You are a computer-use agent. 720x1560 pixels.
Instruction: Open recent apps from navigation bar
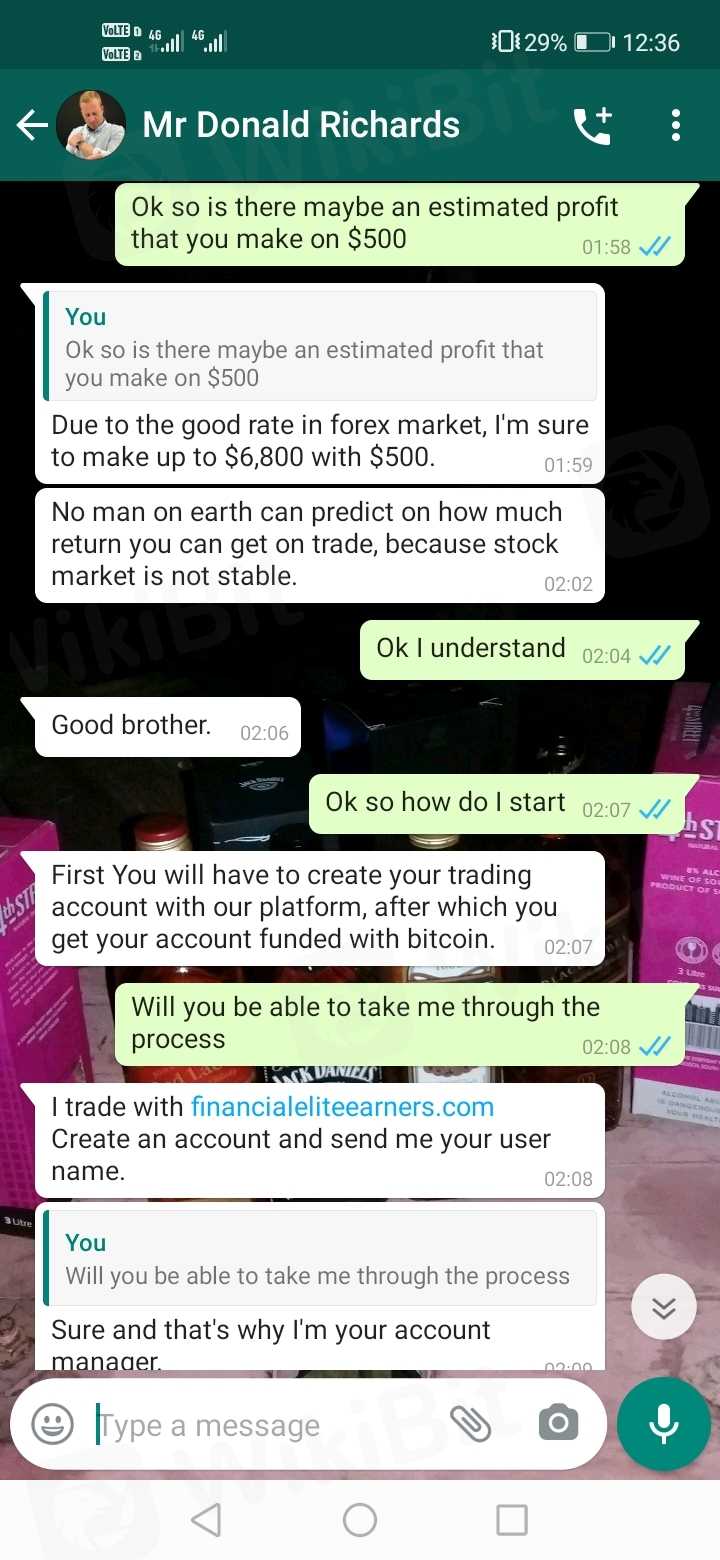coord(512,1520)
